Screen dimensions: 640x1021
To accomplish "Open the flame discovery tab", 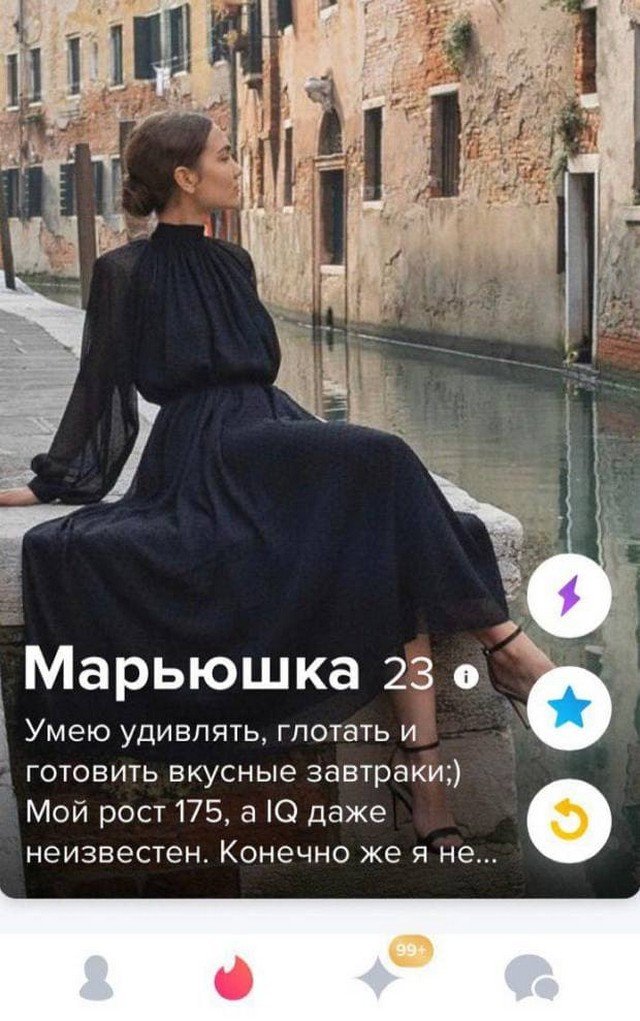I will [234, 977].
